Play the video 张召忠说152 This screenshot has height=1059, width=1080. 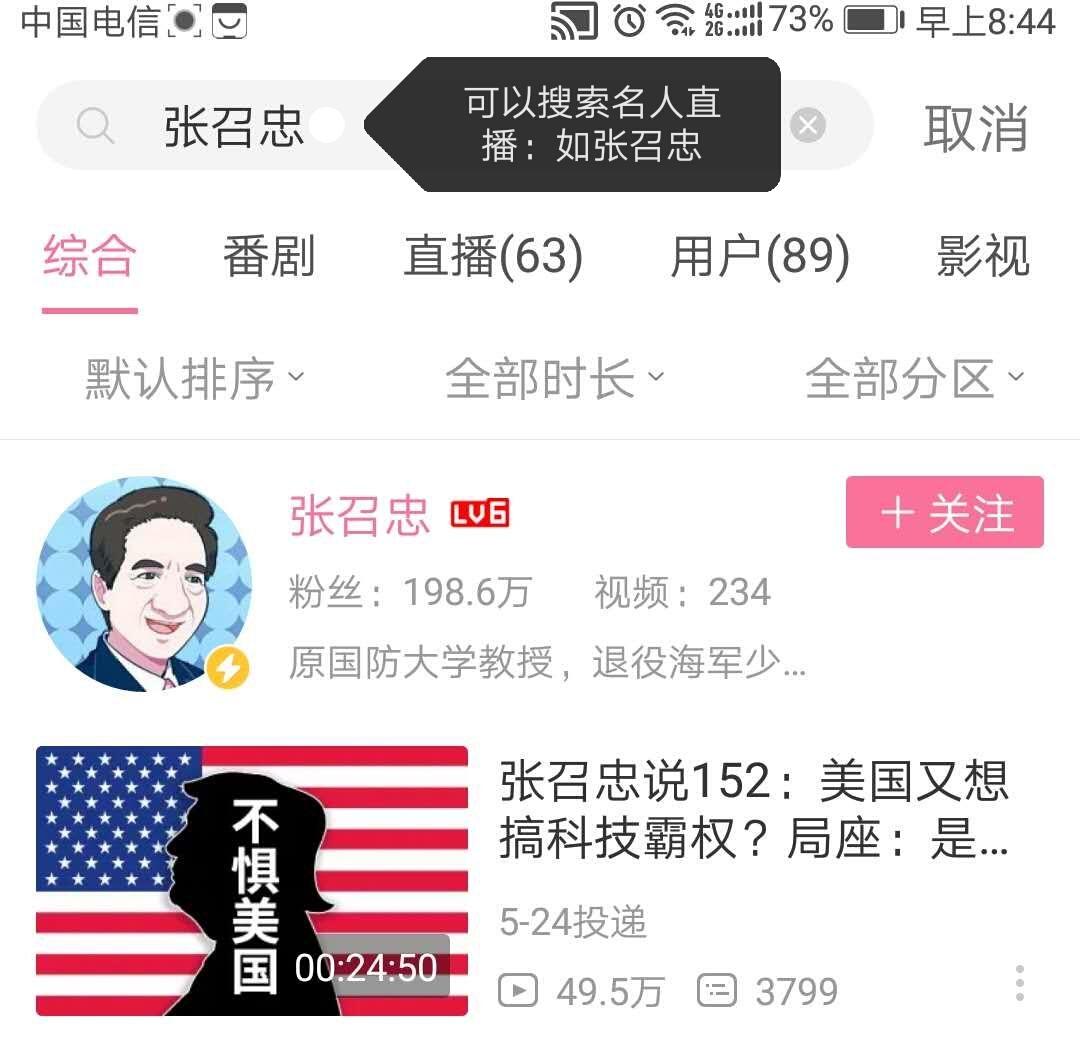click(x=252, y=880)
